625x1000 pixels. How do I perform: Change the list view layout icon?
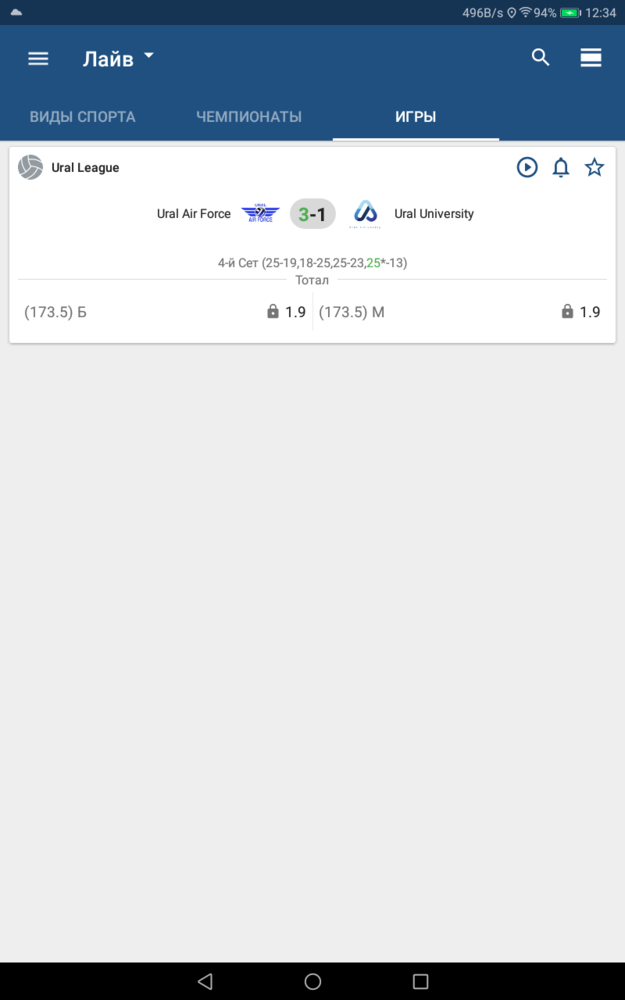[591, 58]
